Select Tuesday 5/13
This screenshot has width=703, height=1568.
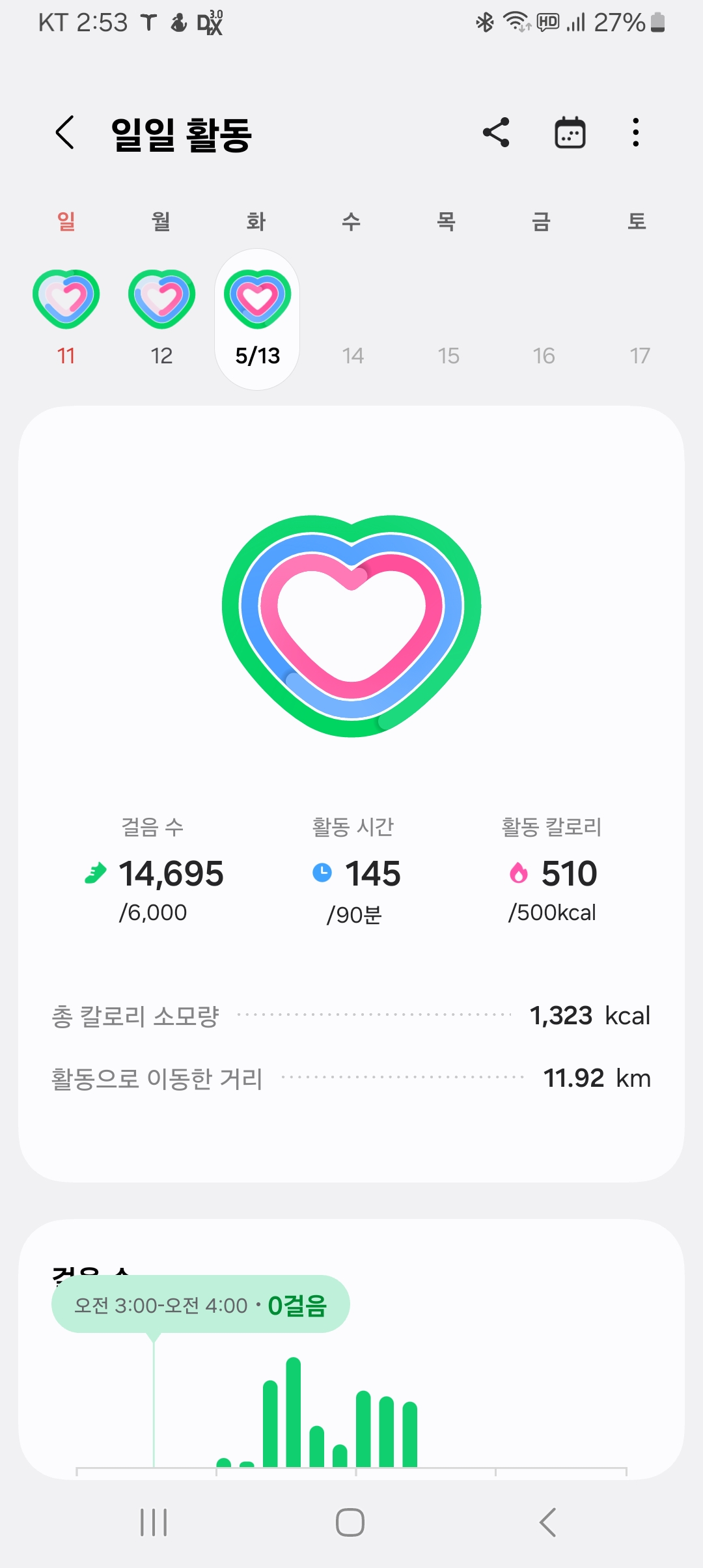257,319
